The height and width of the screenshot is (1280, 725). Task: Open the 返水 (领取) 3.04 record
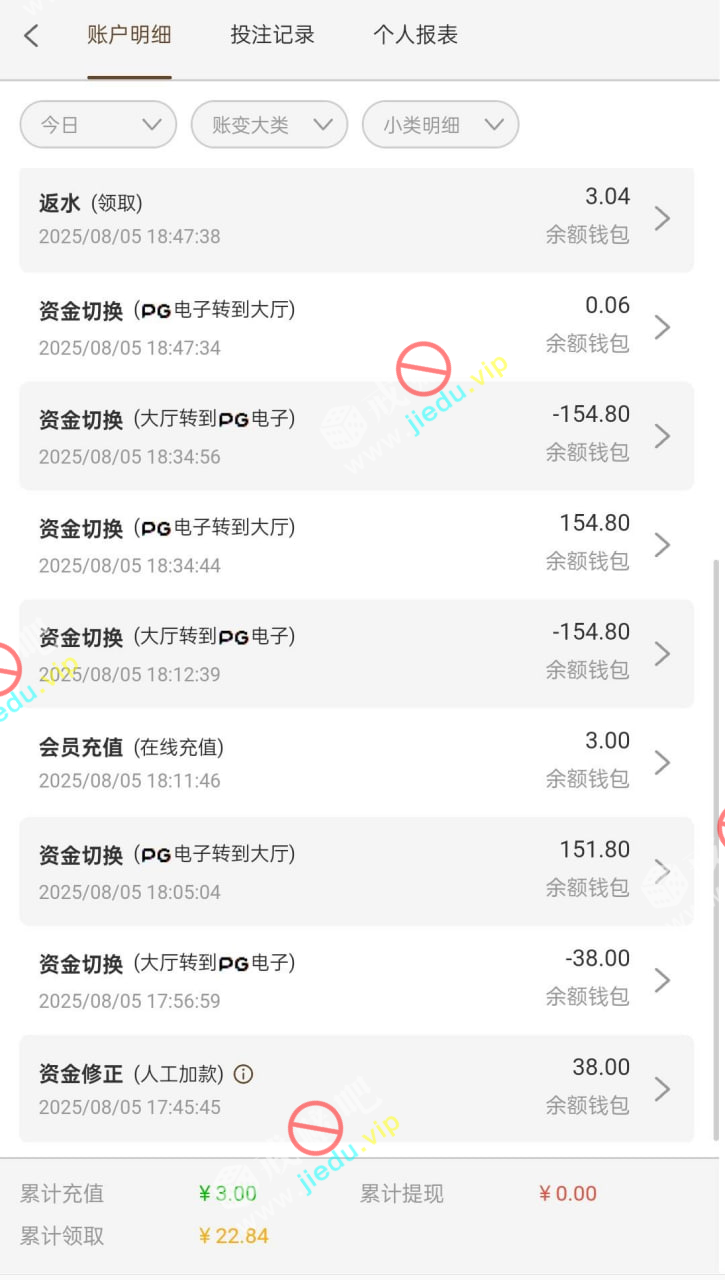click(x=356, y=218)
